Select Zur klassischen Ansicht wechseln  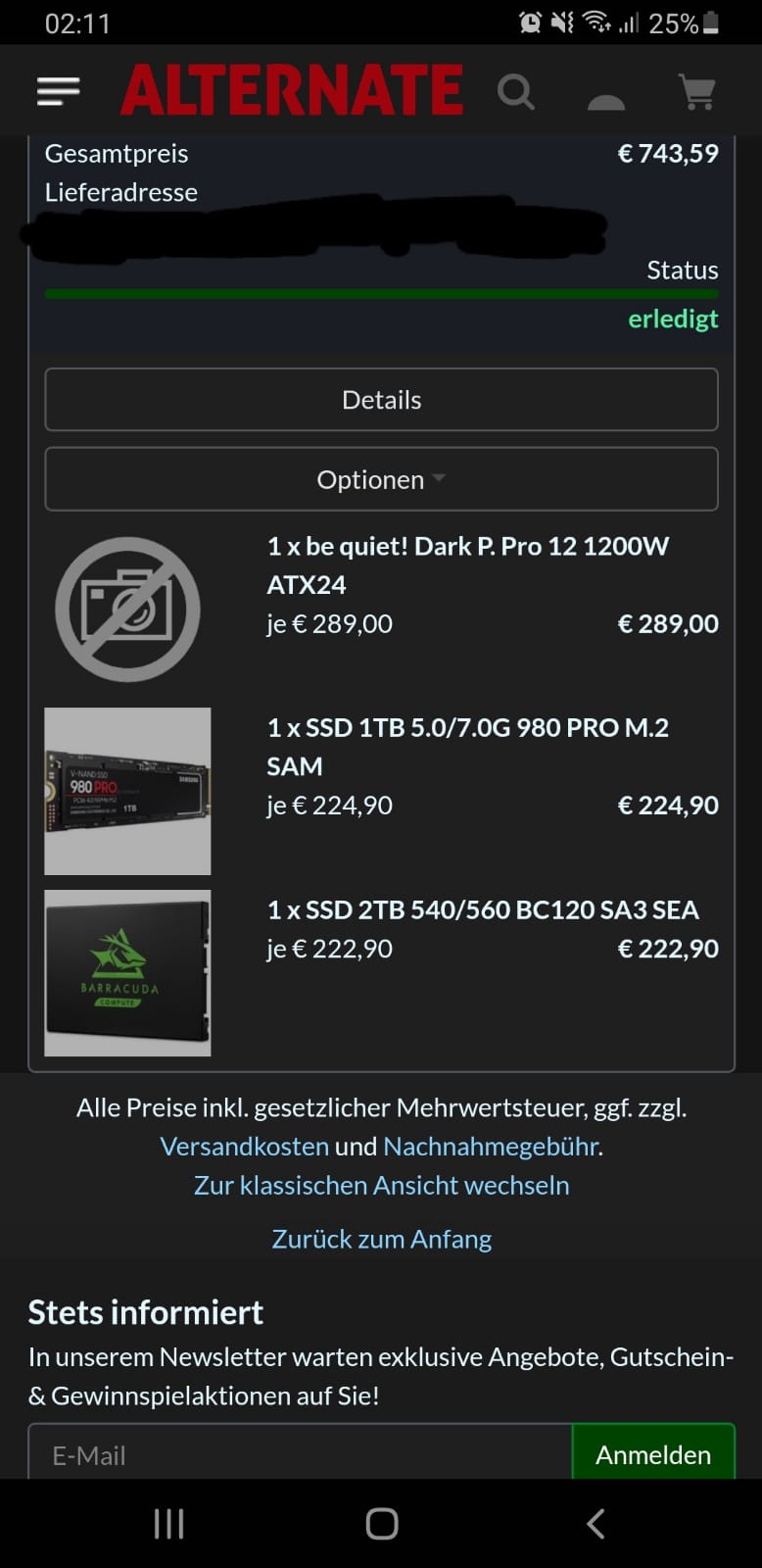tap(381, 1185)
